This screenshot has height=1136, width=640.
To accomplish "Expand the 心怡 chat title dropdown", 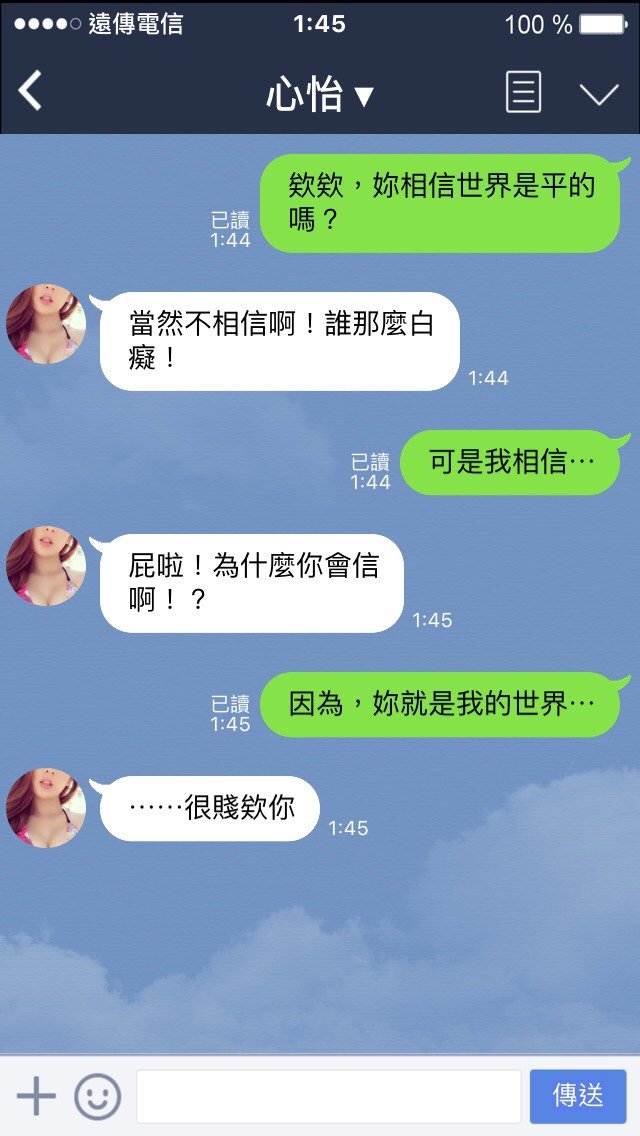I will point(320,95).
